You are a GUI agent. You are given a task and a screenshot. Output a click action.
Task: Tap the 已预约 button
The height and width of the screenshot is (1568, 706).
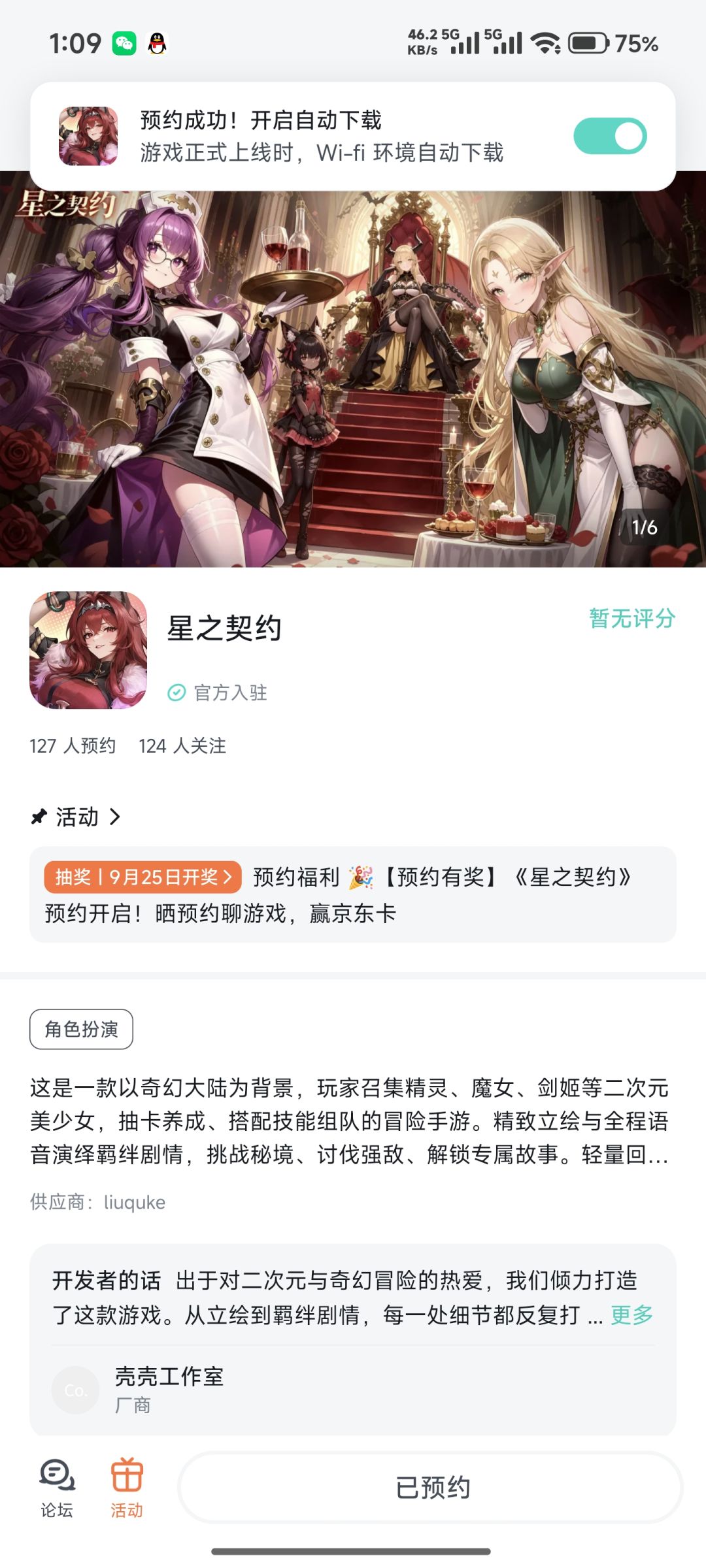431,1488
